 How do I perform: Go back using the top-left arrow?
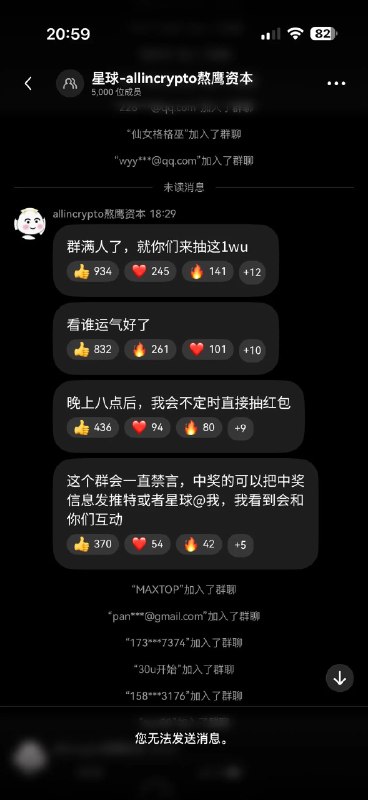(x=28, y=84)
